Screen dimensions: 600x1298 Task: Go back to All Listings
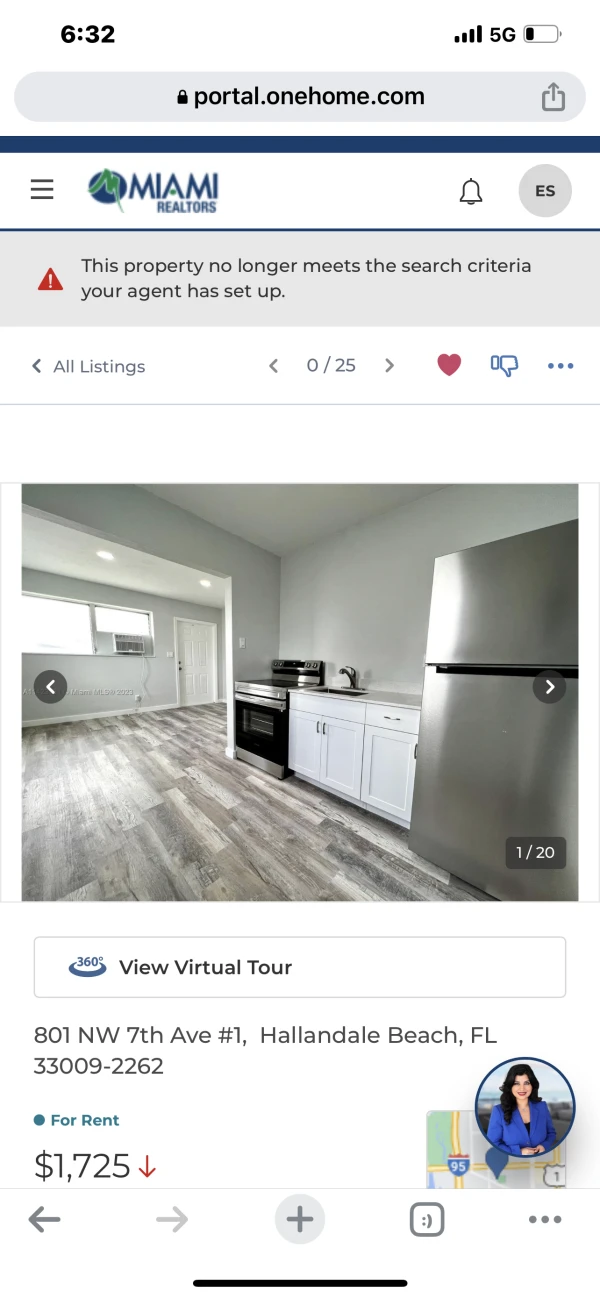pyautogui.click(x=88, y=366)
